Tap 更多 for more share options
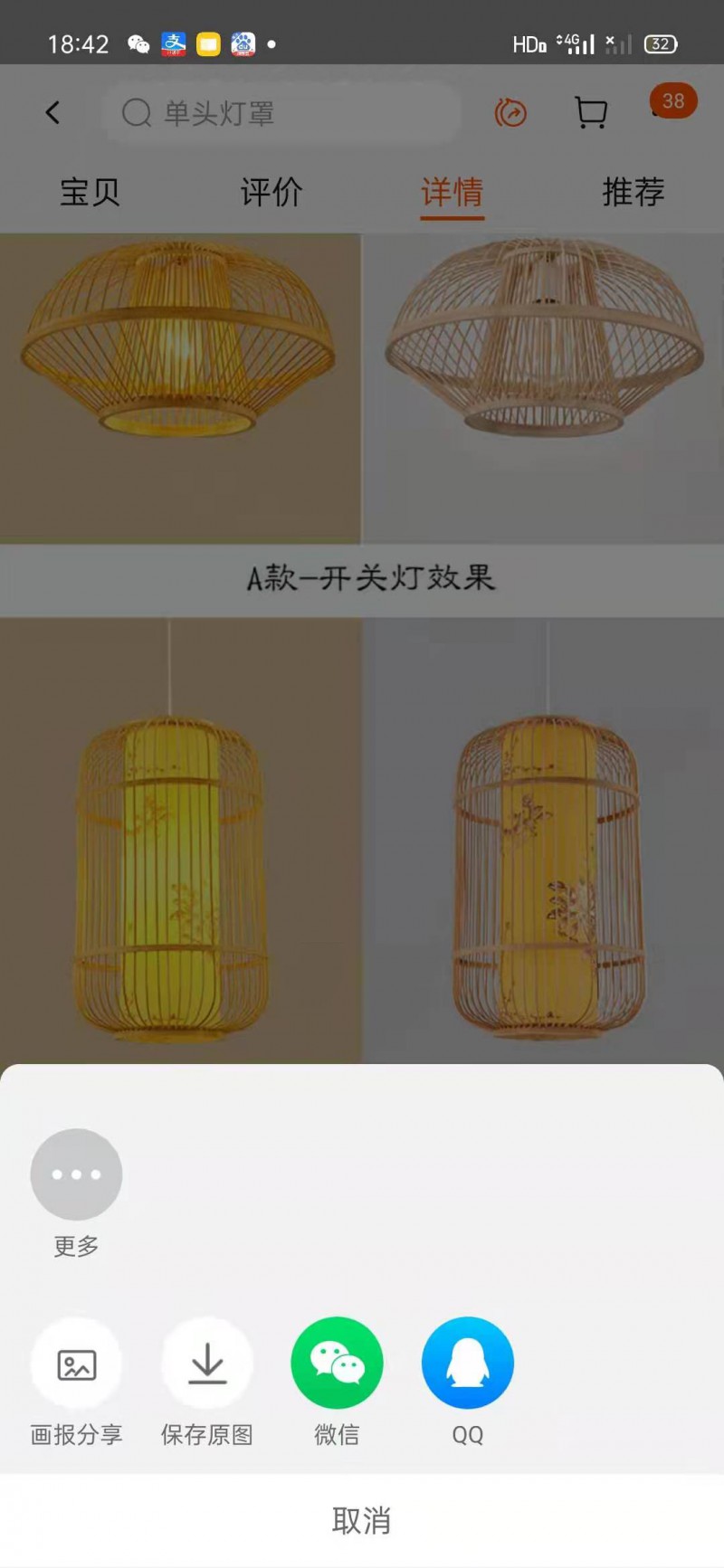The height and width of the screenshot is (1568, 724). click(x=76, y=1174)
